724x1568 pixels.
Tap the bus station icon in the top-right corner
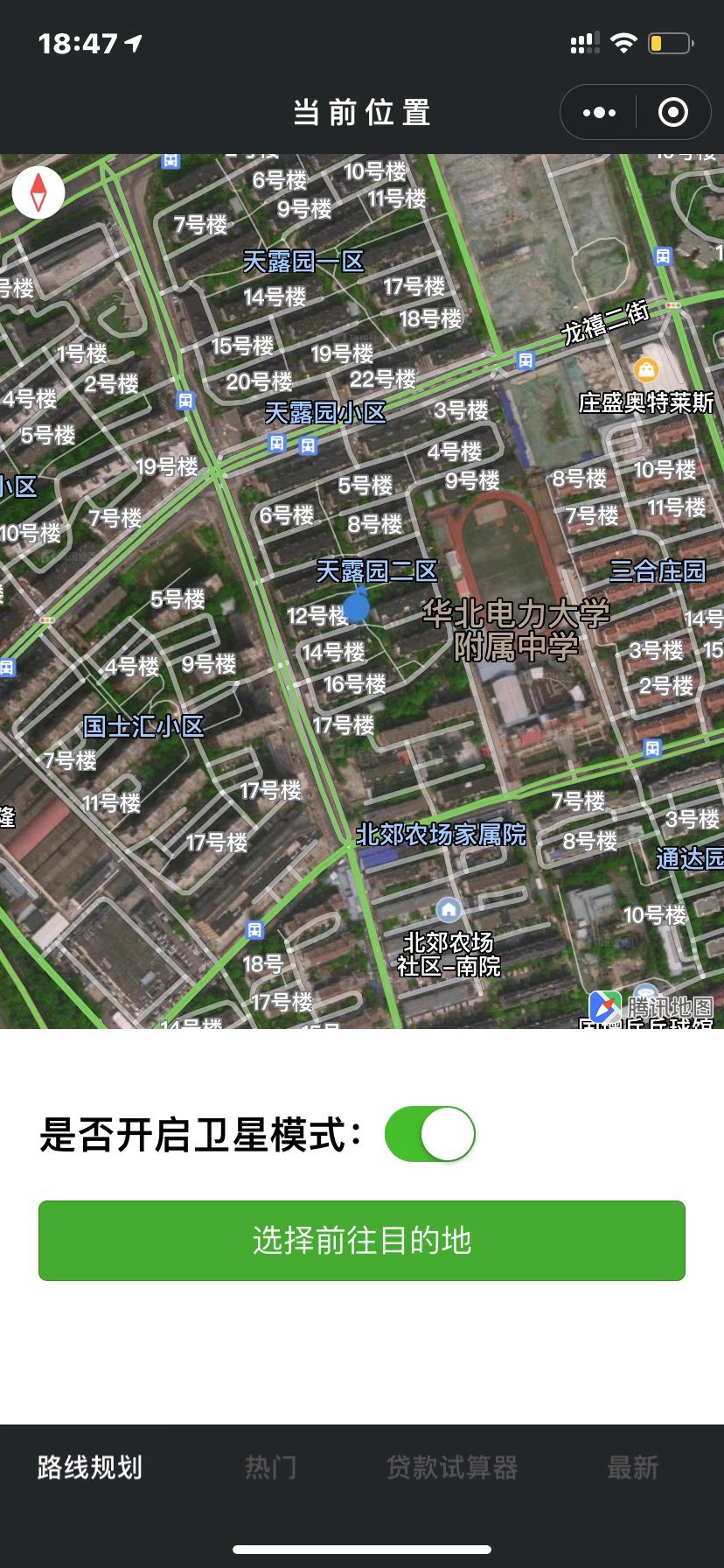click(x=662, y=257)
